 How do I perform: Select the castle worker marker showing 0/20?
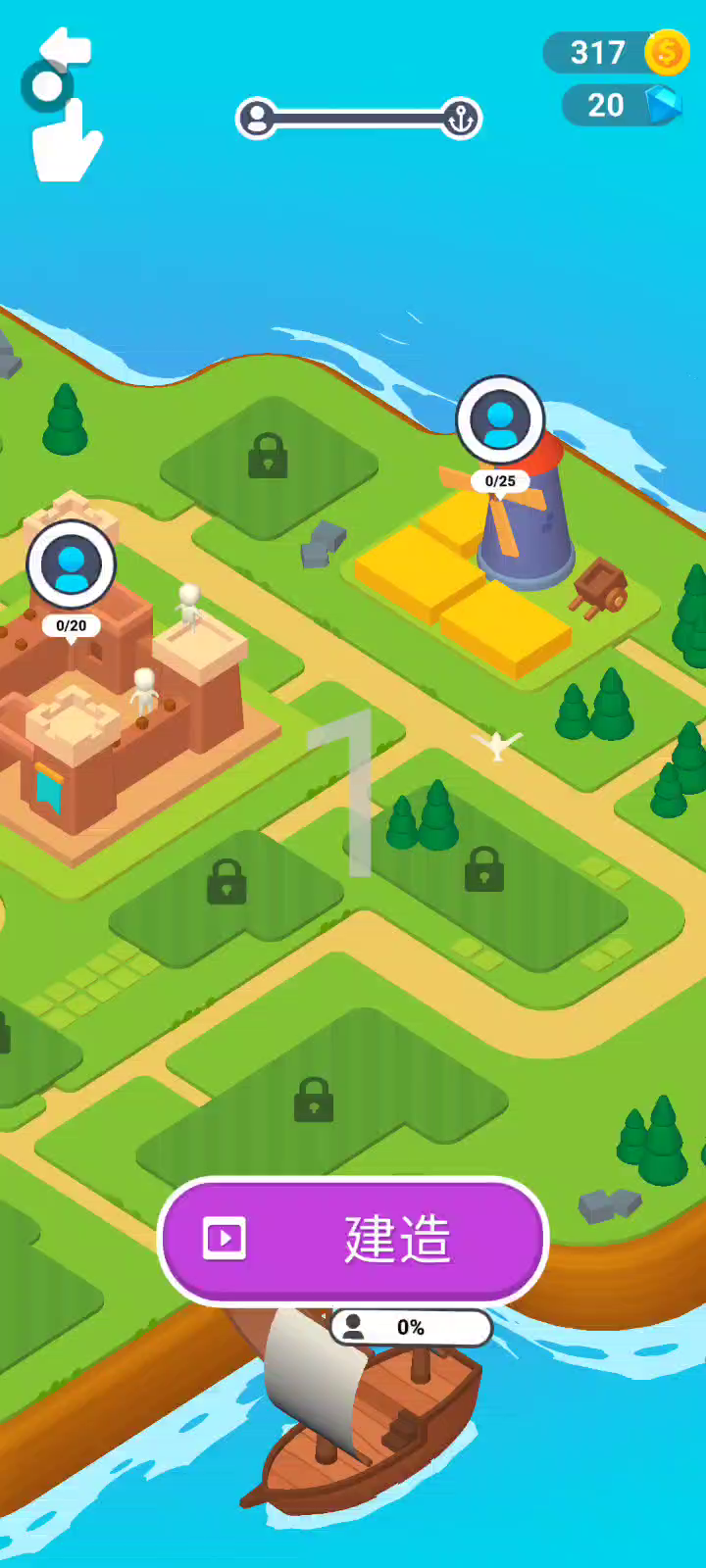point(72,565)
